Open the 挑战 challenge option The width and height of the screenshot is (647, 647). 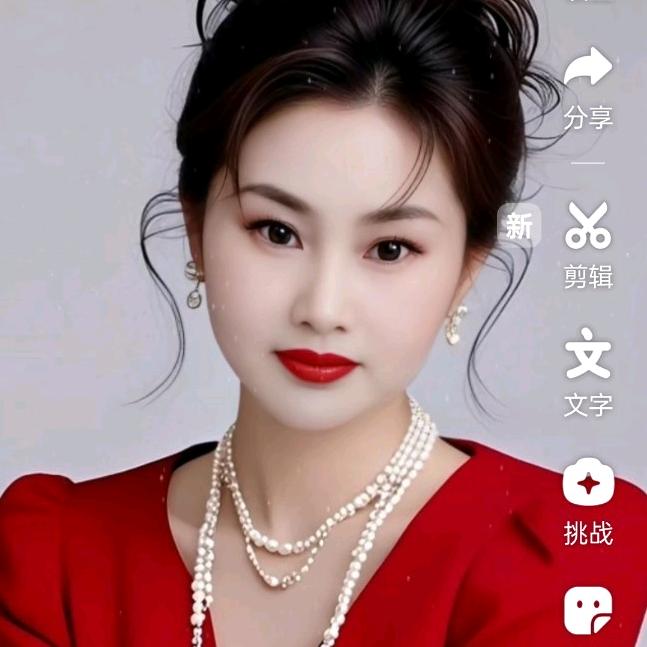(587, 484)
